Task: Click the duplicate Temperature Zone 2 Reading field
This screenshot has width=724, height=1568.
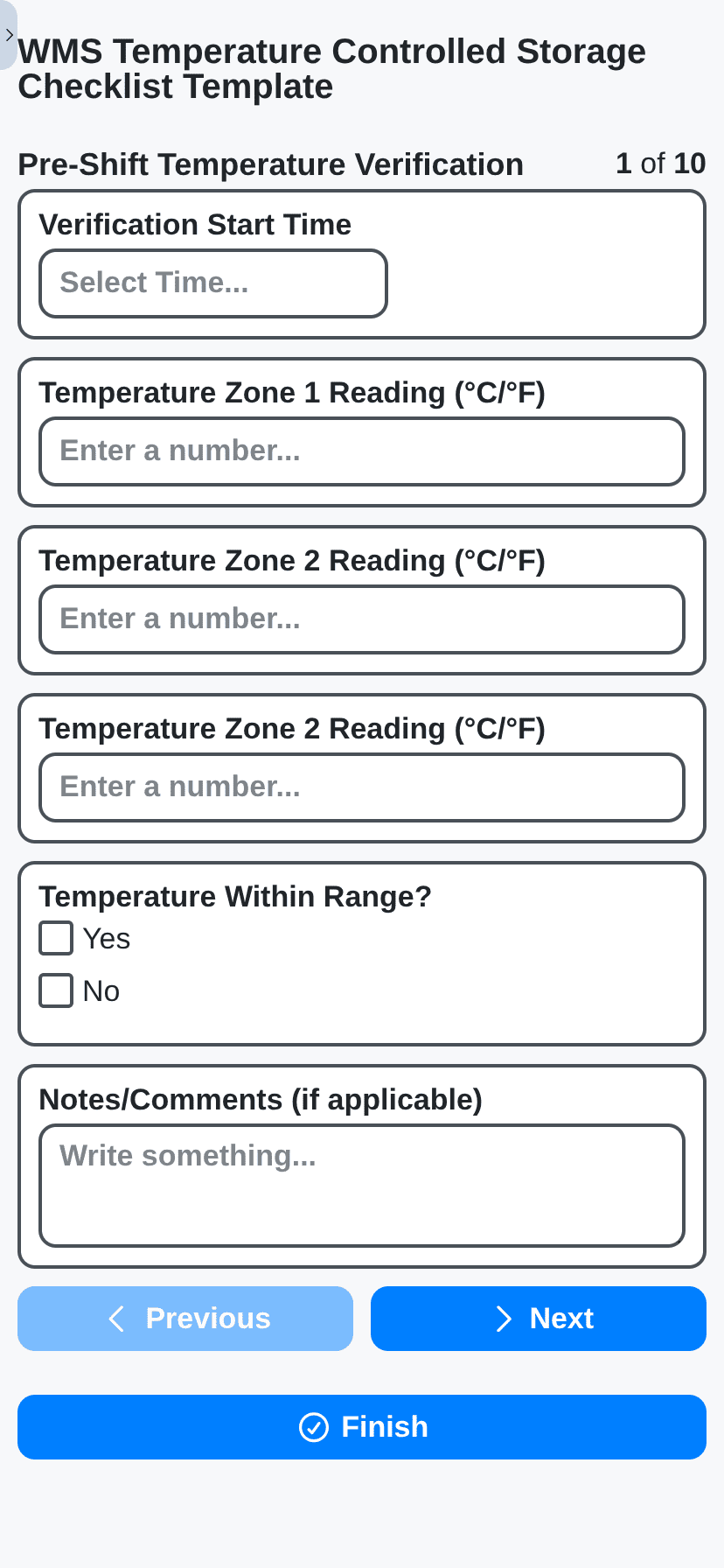Action: 361,787
